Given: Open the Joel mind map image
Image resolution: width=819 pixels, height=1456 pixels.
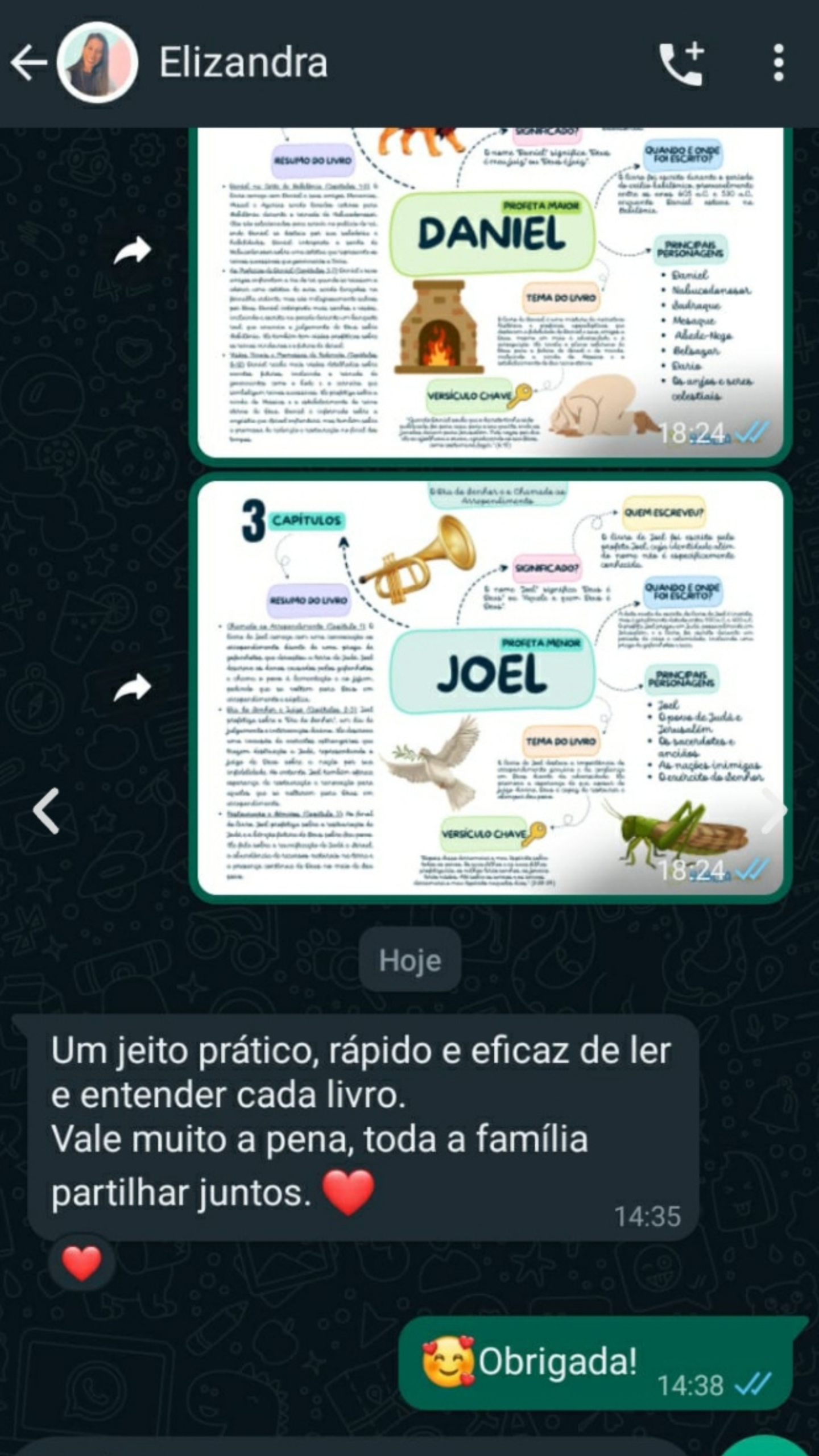Looking at the screenshot, I should coord(489,687).
